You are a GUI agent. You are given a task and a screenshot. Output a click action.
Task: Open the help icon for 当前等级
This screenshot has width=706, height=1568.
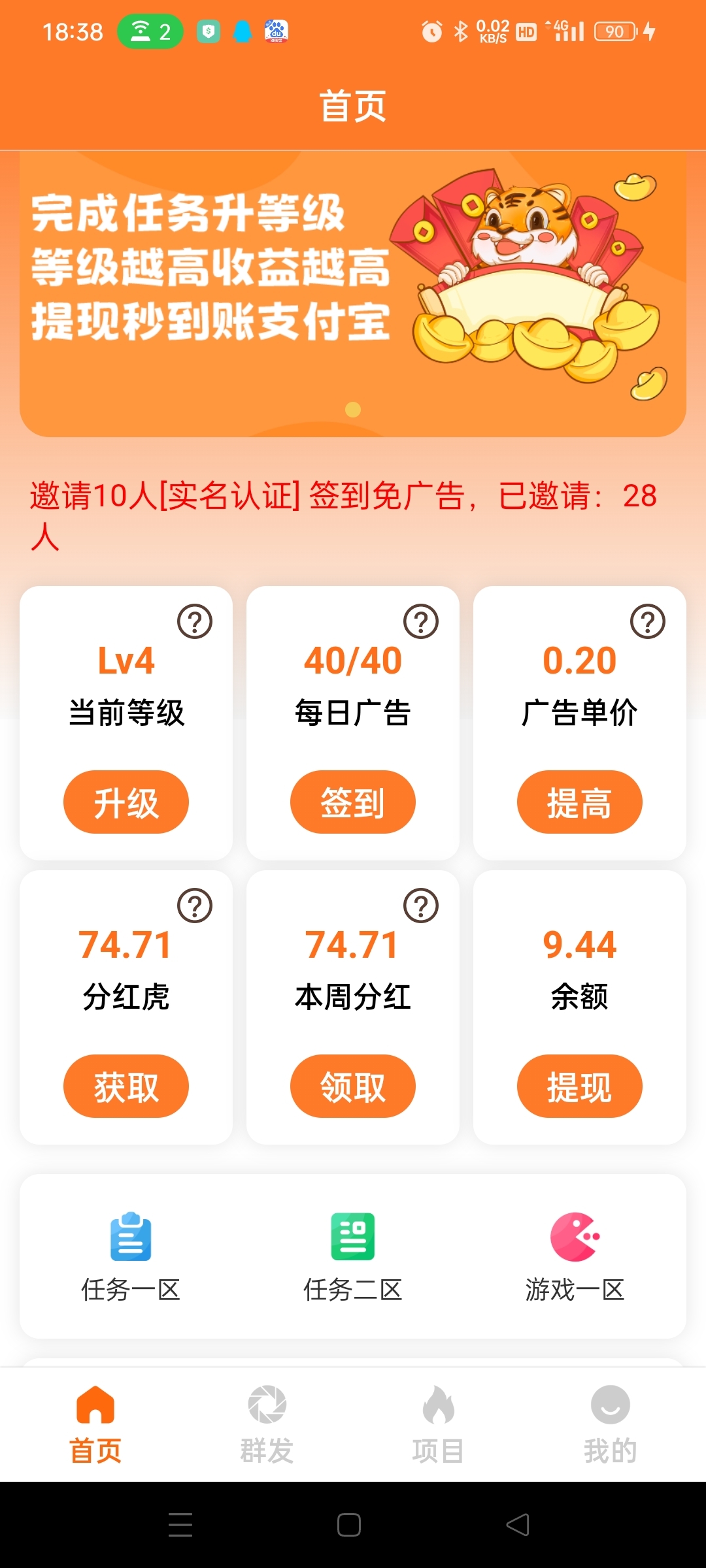click(195, 621)
